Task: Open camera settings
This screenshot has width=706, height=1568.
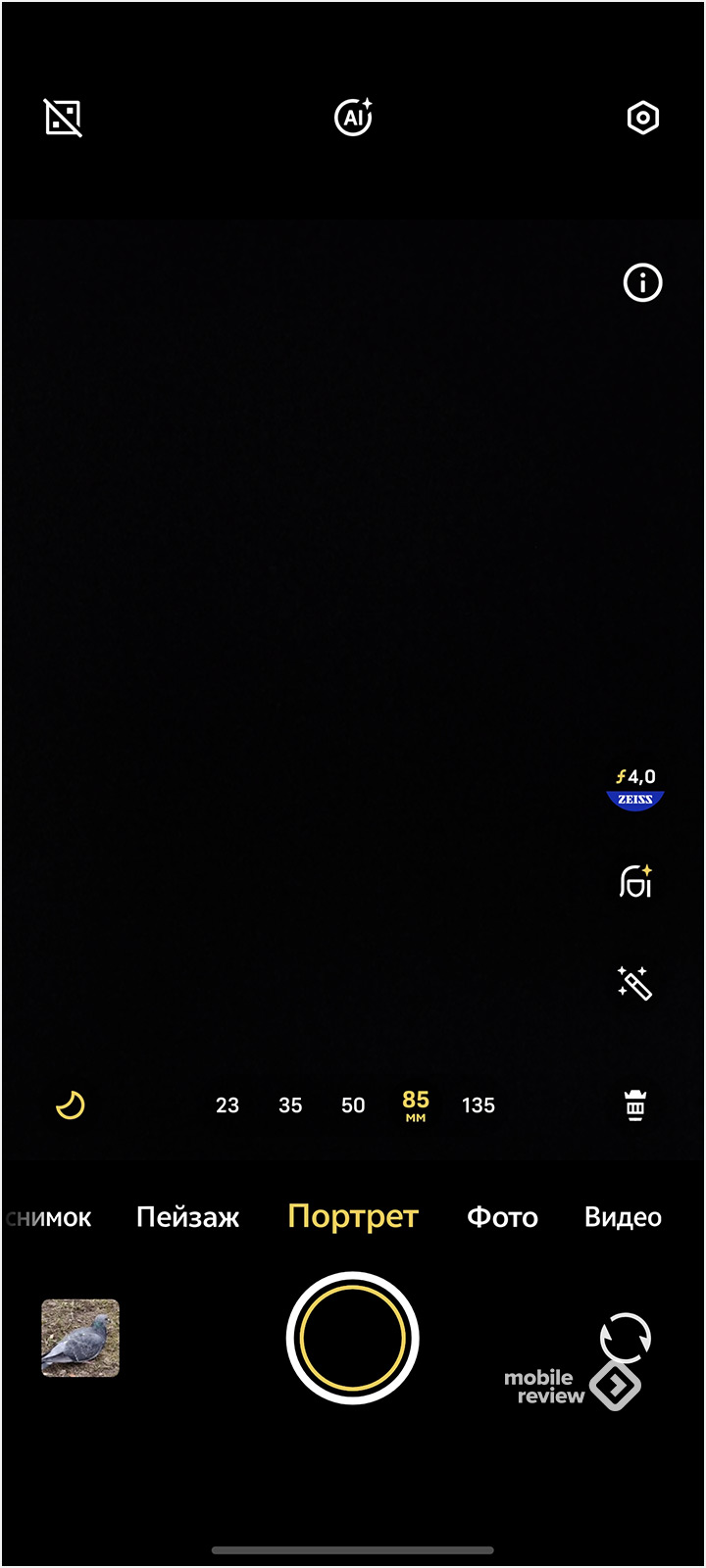Action: [x=642, y=119]
